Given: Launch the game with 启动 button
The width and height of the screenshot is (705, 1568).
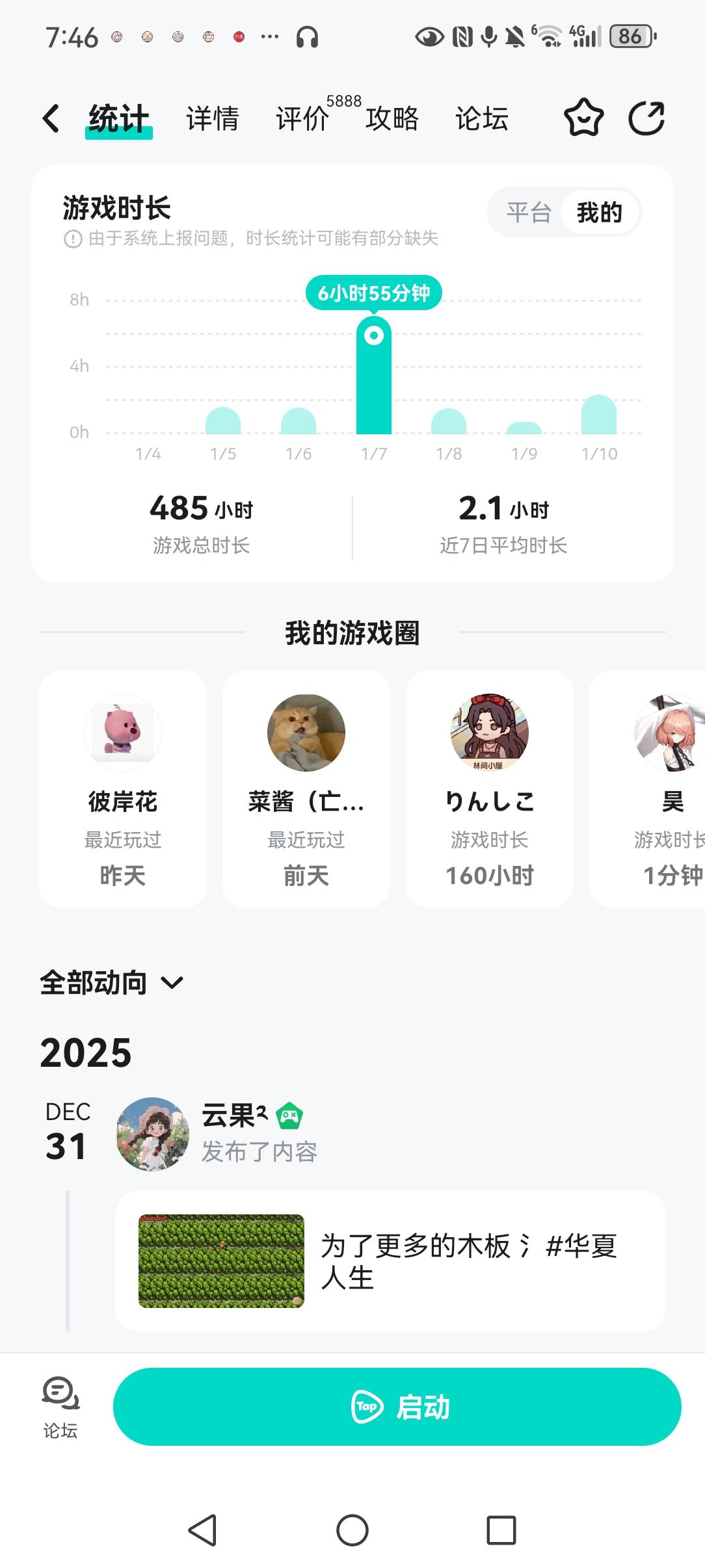Looking at the screenshot, I should [x=397, y=1407].
